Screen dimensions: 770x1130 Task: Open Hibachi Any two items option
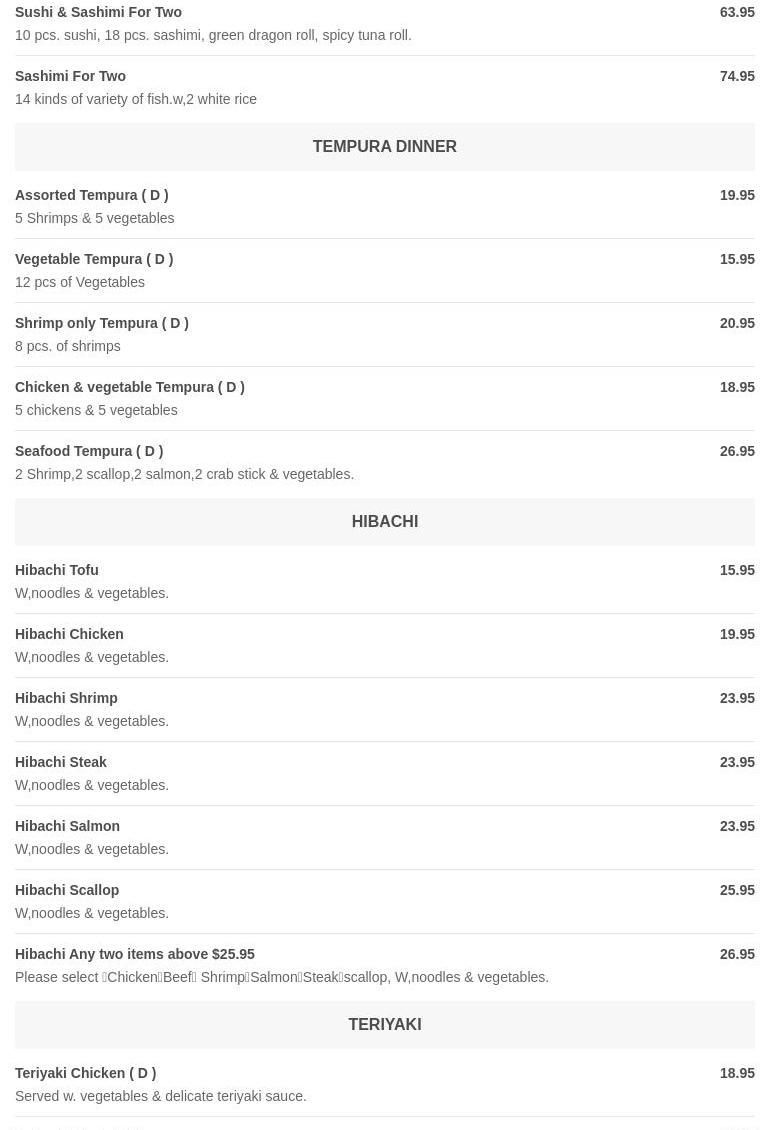point(134,954)
